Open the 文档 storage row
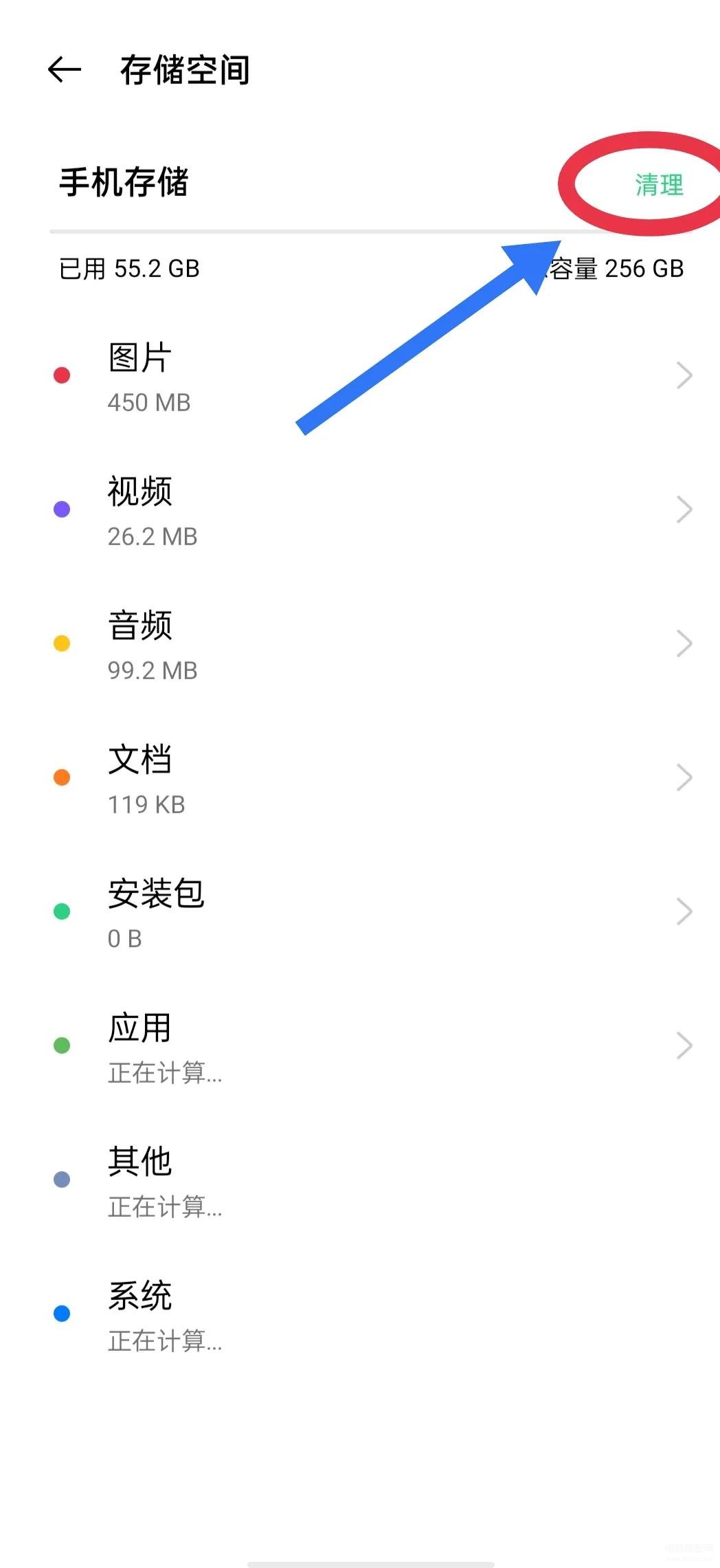Screen dimensions: 720x1568 point(360,777)
